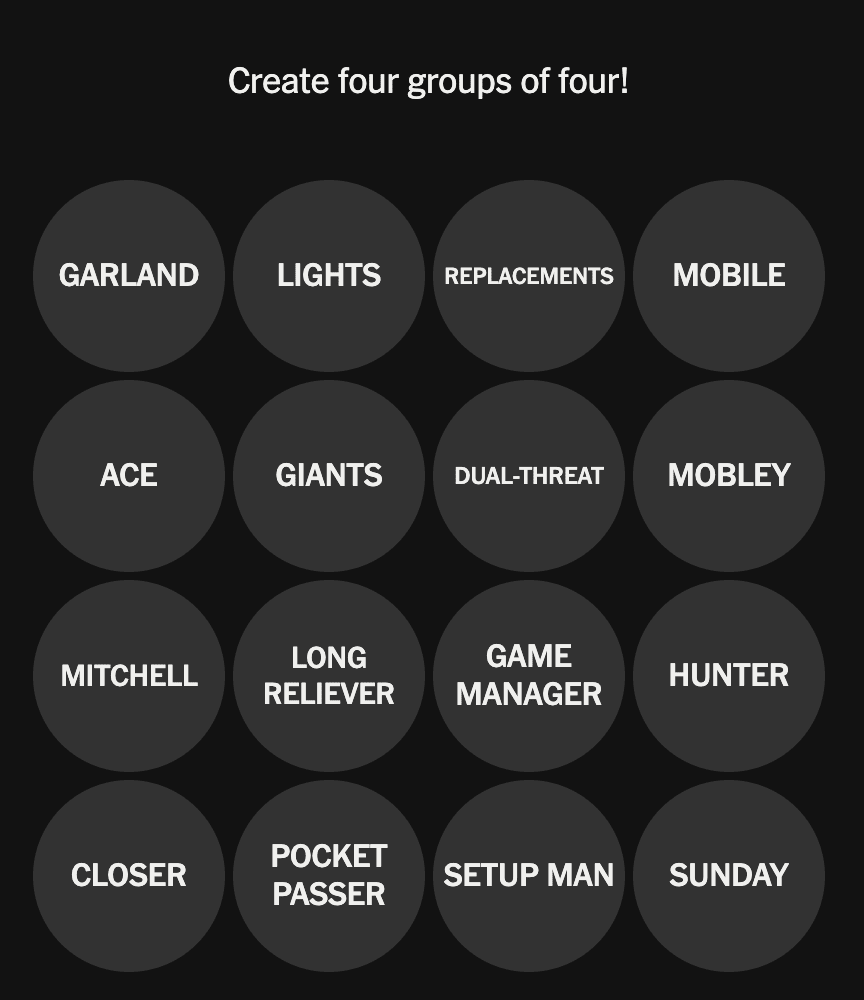Pick the MITCHELL tile
Viewport: 864px width, 1000px height.
click(x=128, y=675)
